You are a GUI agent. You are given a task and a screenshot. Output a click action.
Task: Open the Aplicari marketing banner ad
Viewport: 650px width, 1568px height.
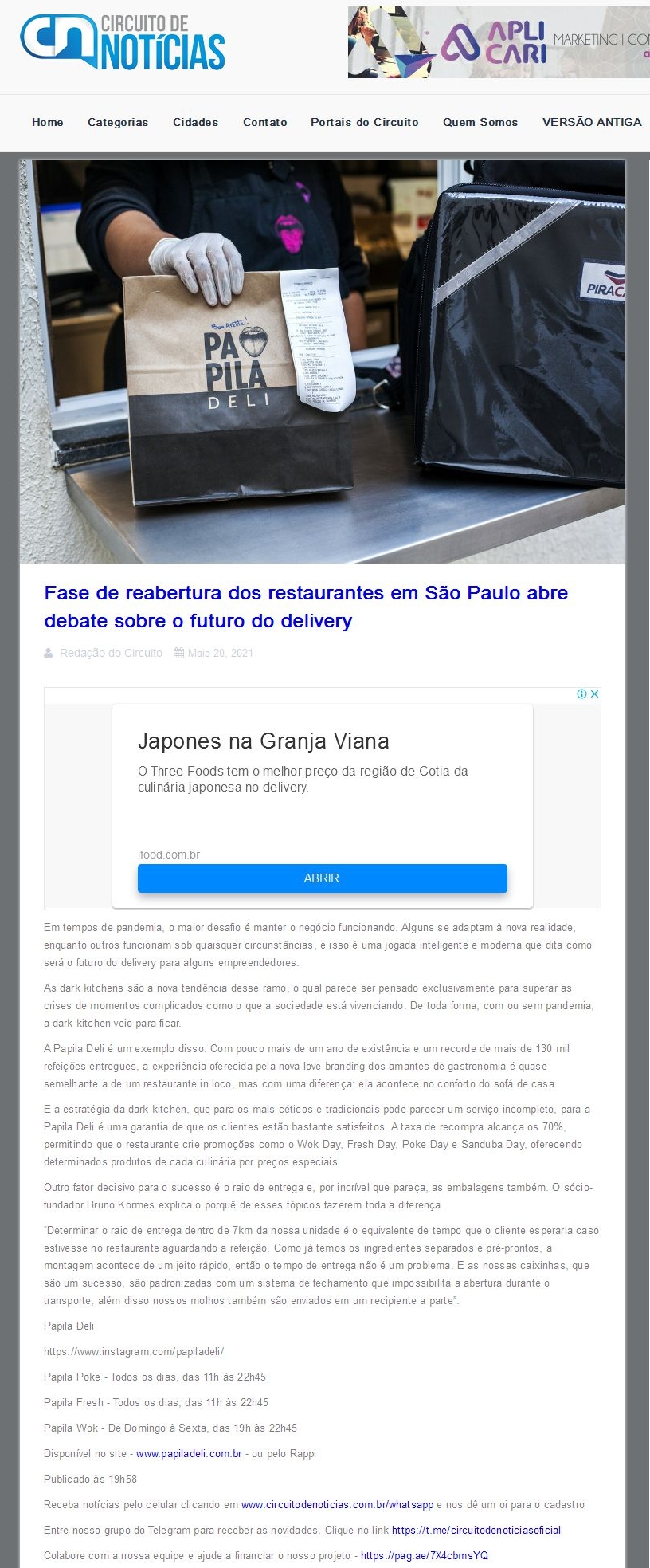pos(499,42)
